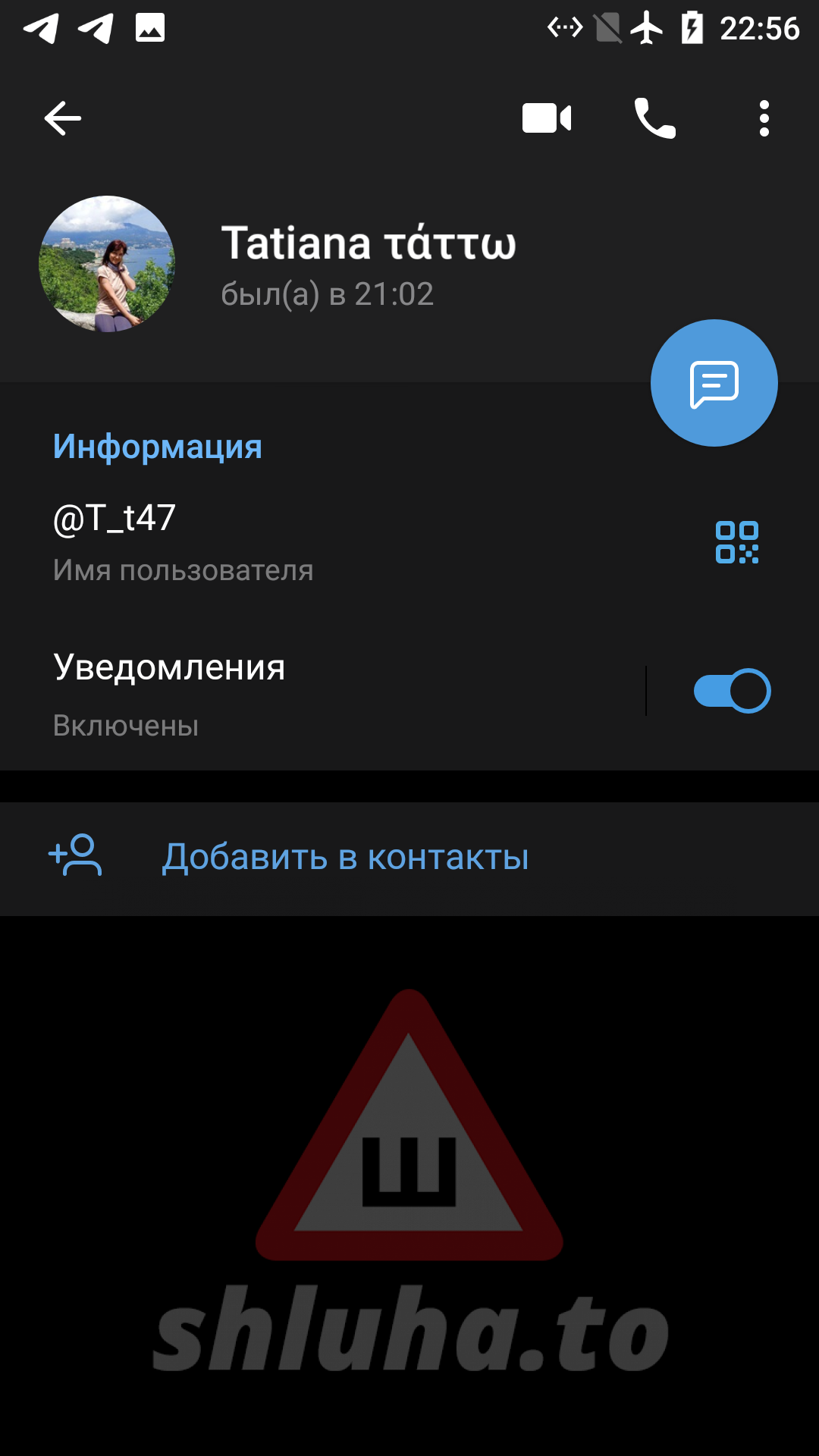Open the three-dot overflow menu
Screen dimensions: 819x1456
point(764,118)
